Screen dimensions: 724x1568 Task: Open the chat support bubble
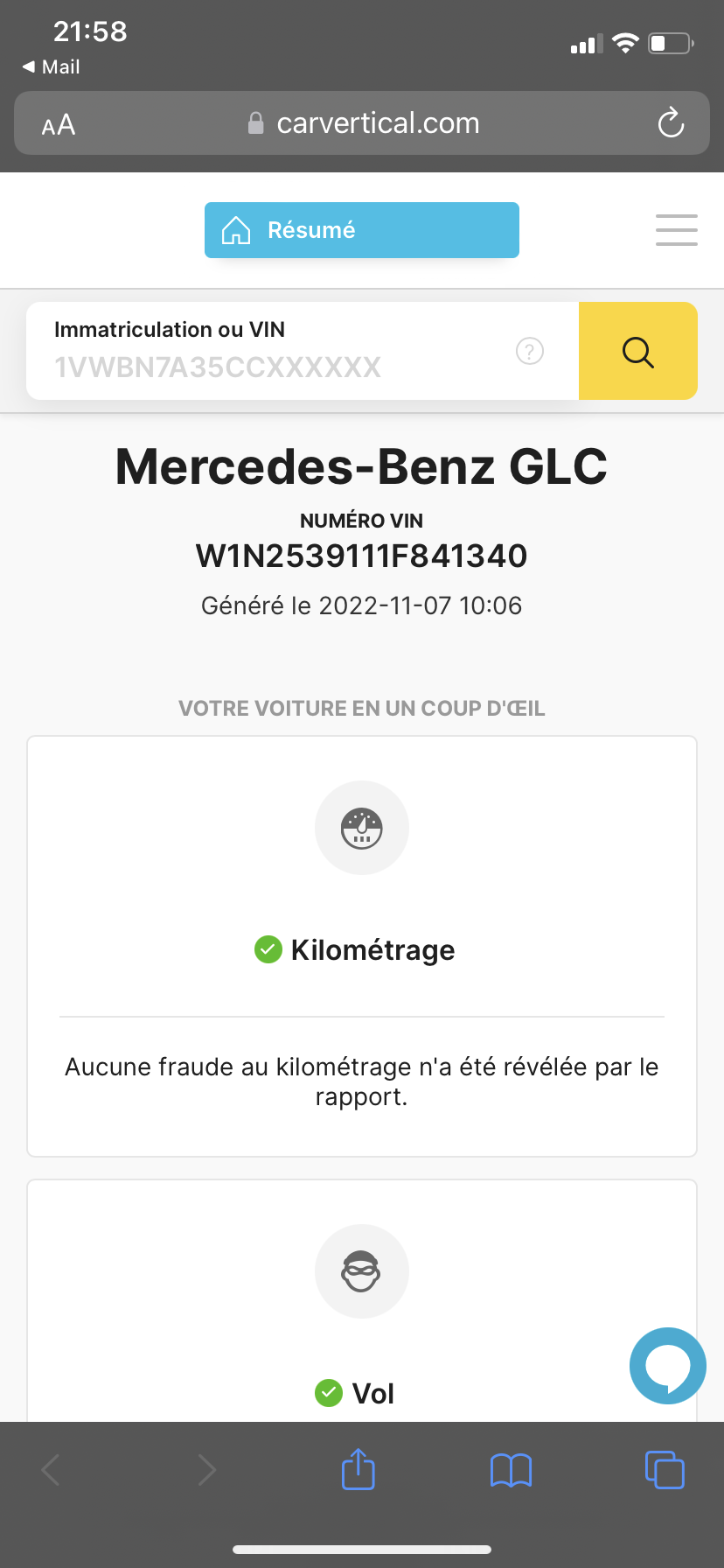[667, 1365]
